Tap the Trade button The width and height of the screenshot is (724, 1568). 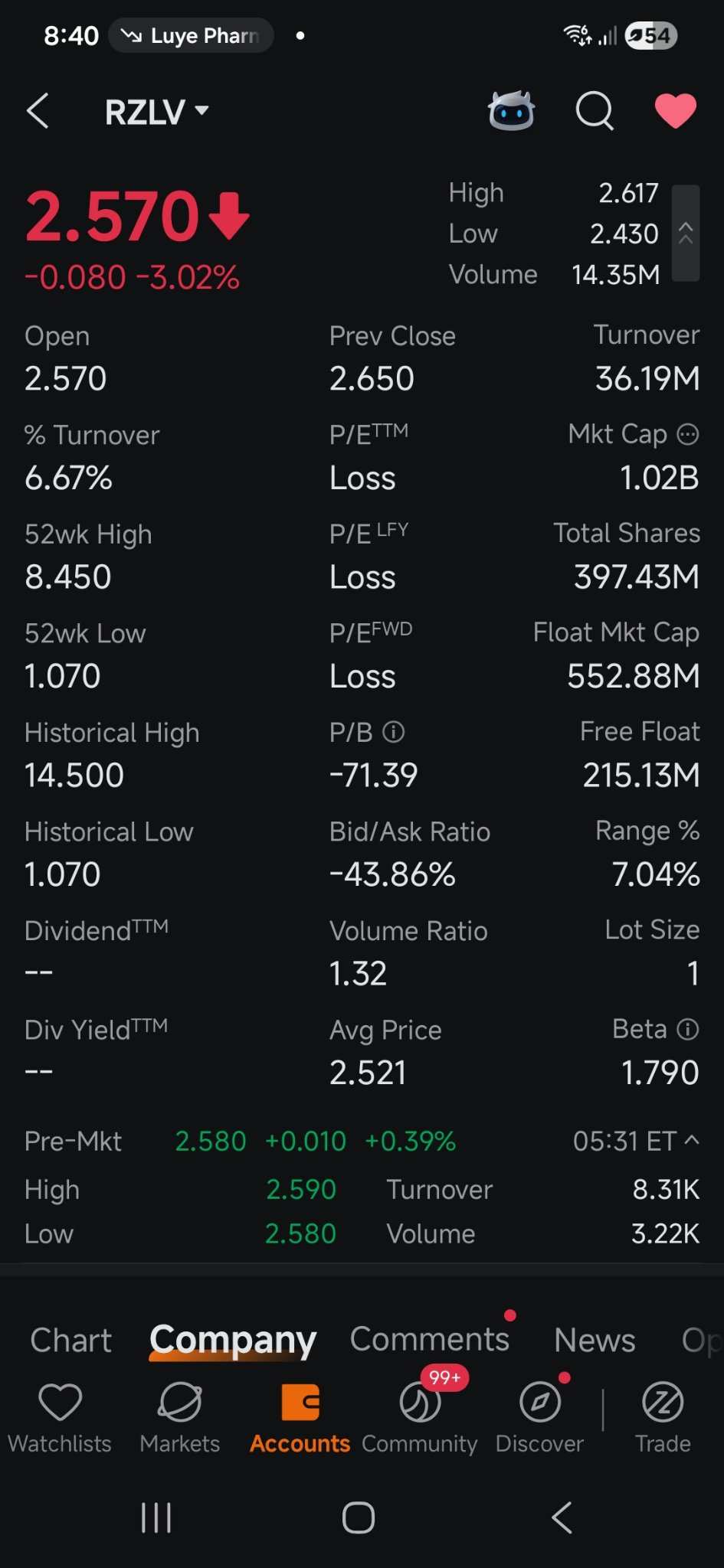(663, 1419)
